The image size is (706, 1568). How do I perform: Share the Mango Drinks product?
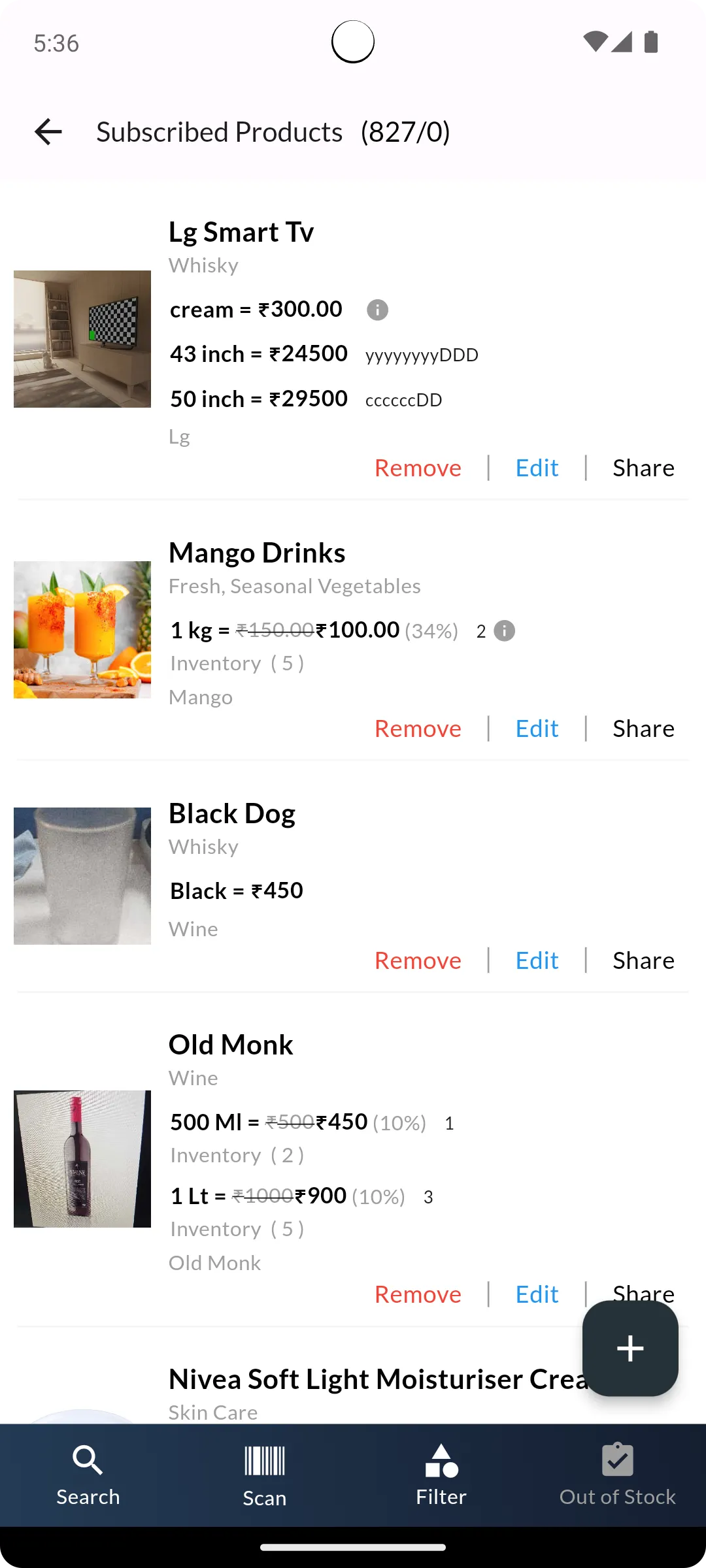[643, 728]
